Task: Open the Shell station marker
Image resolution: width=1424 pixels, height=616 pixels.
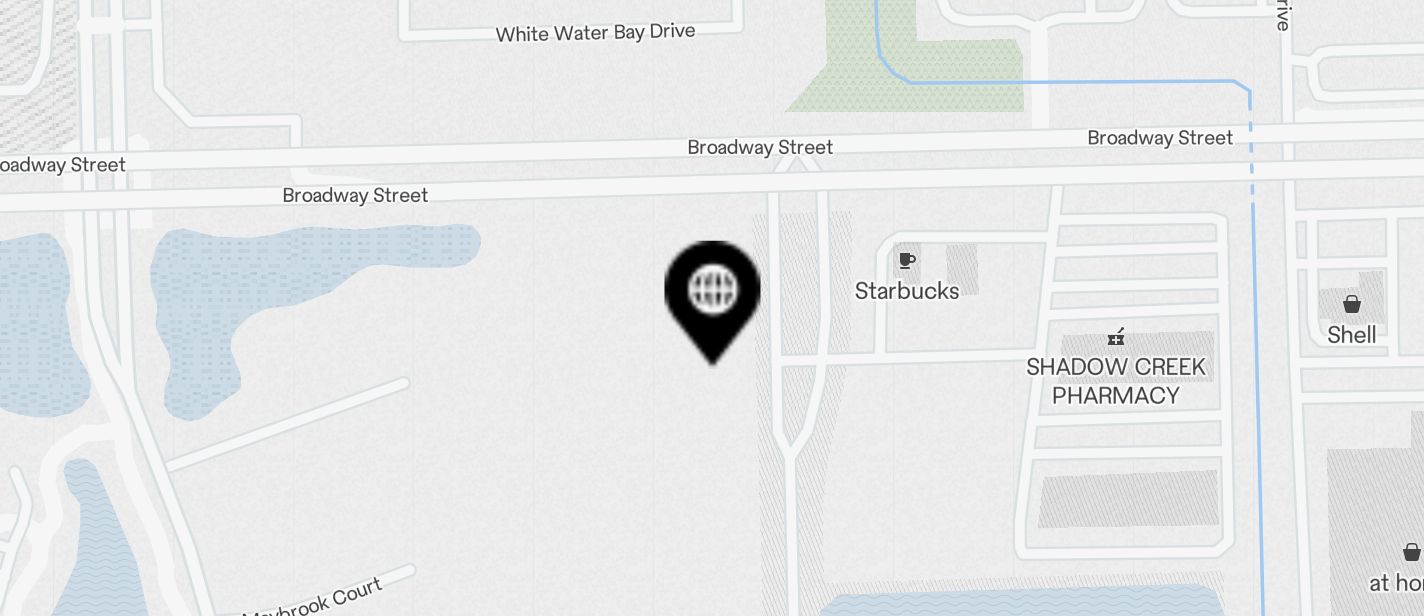Action: pos(1351,305)
